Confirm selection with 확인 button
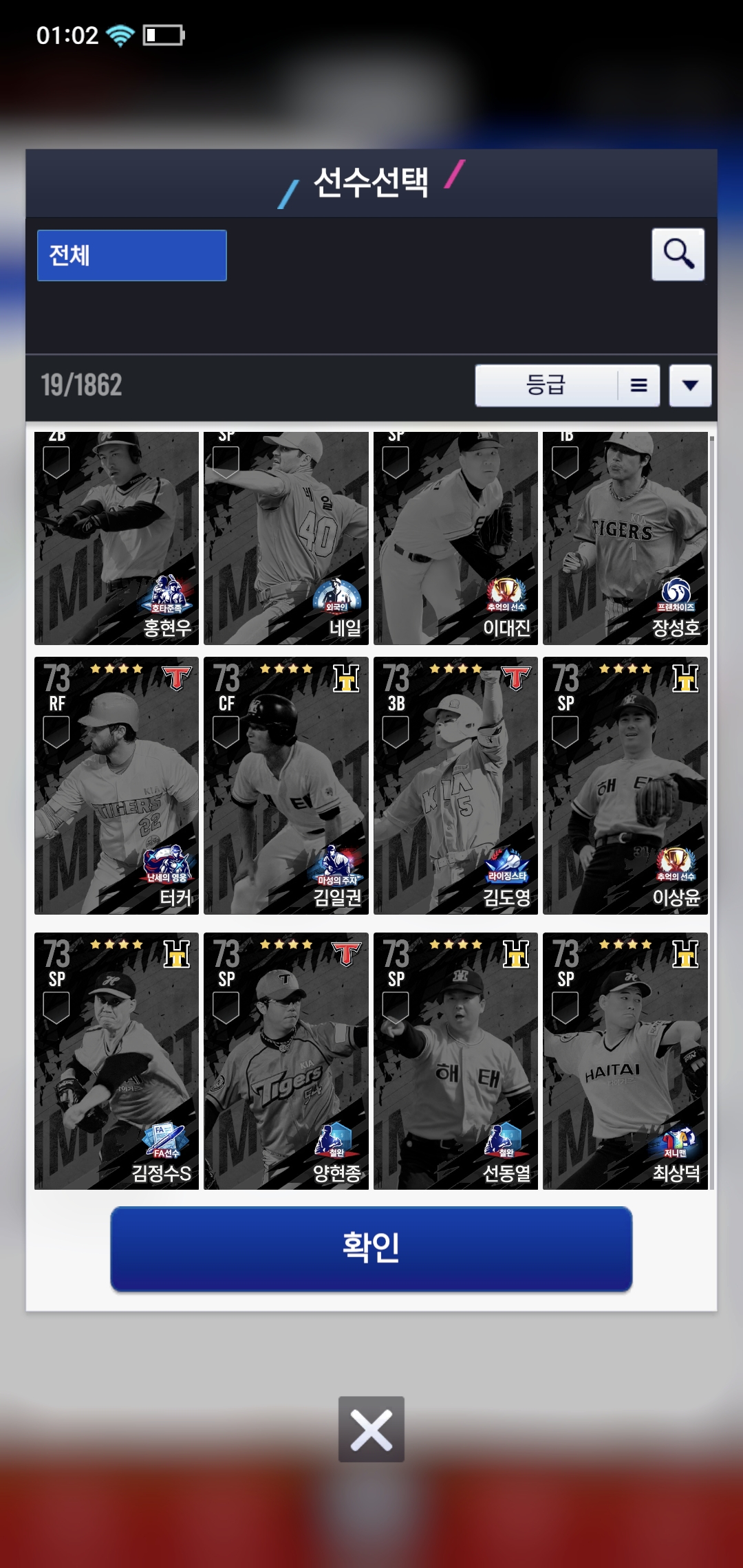The image size is (743, 1568). point(371,1248)
